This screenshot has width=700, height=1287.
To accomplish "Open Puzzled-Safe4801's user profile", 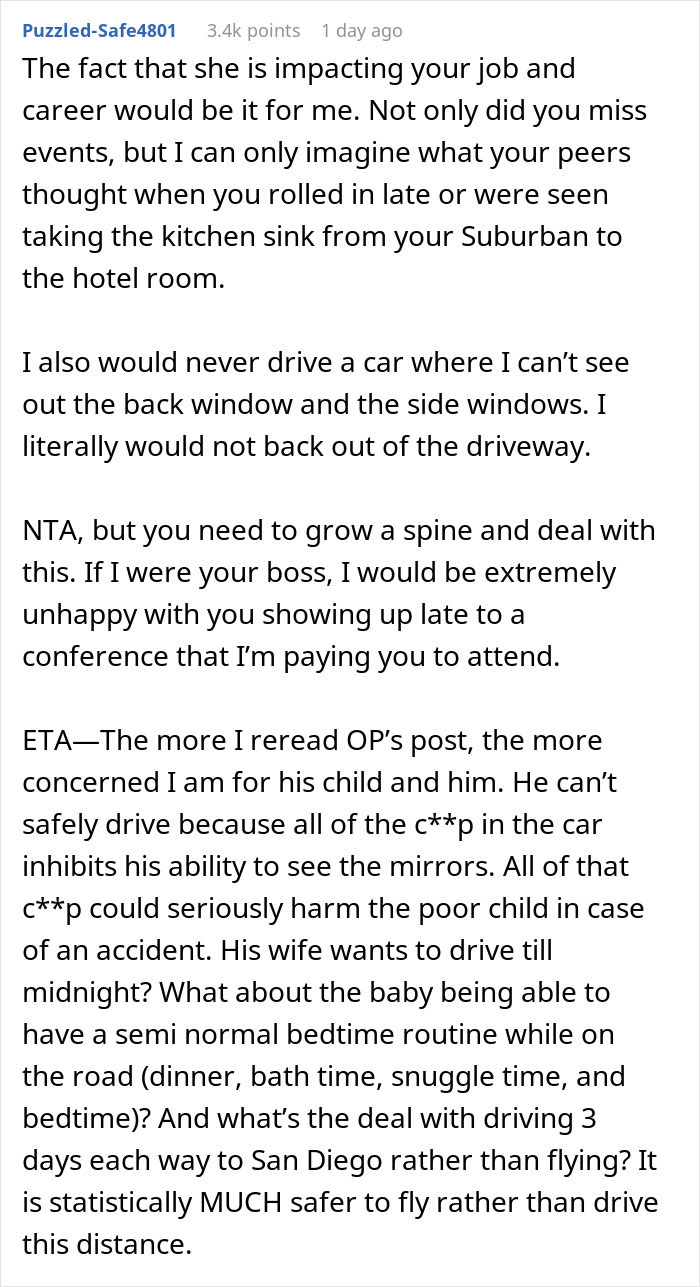I will click(x=99, y=31).
